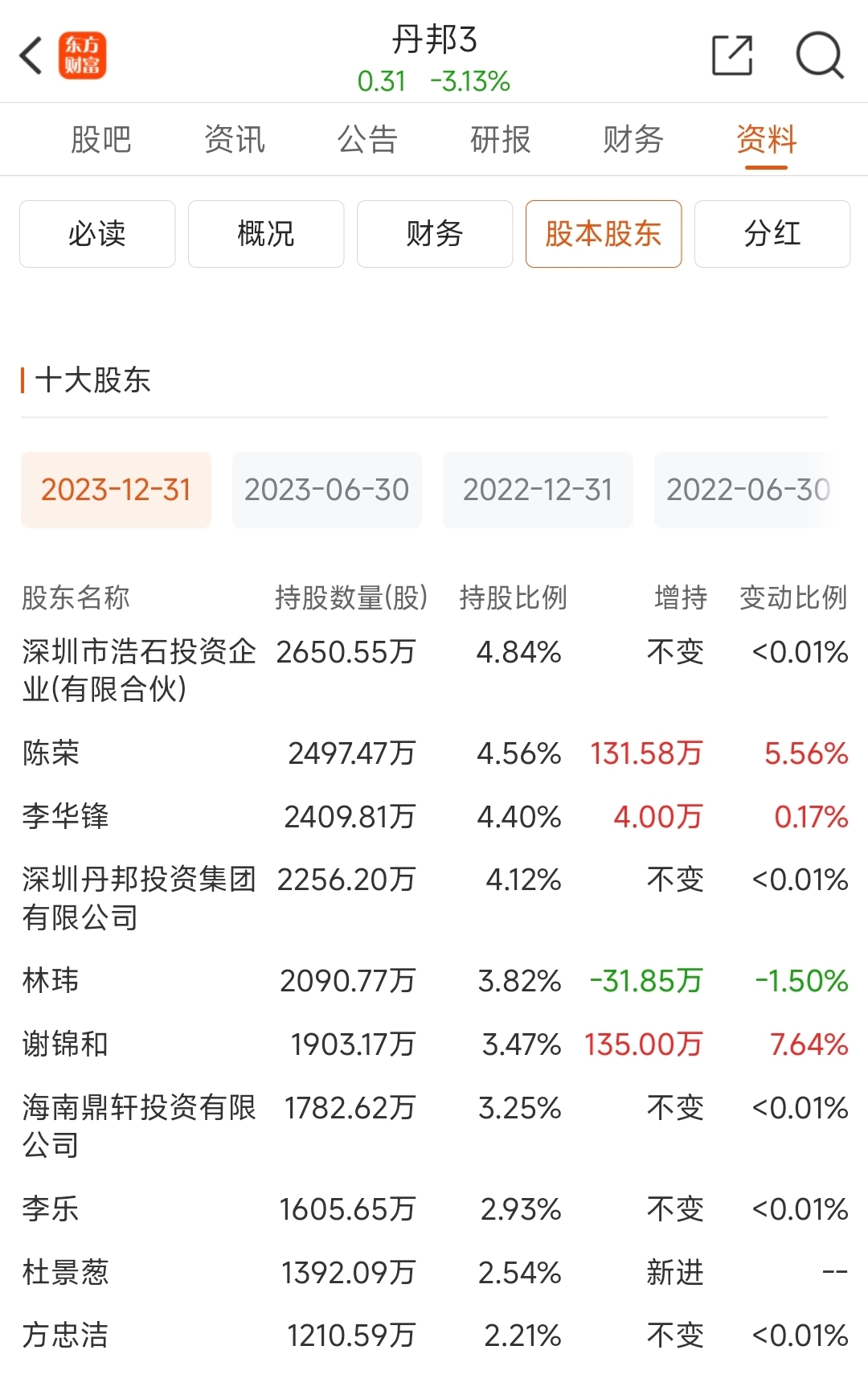Viewport: 868px width, 1391px height.
Task: Select the 2023-12-31 report date
Action: [x=116, y=490]
